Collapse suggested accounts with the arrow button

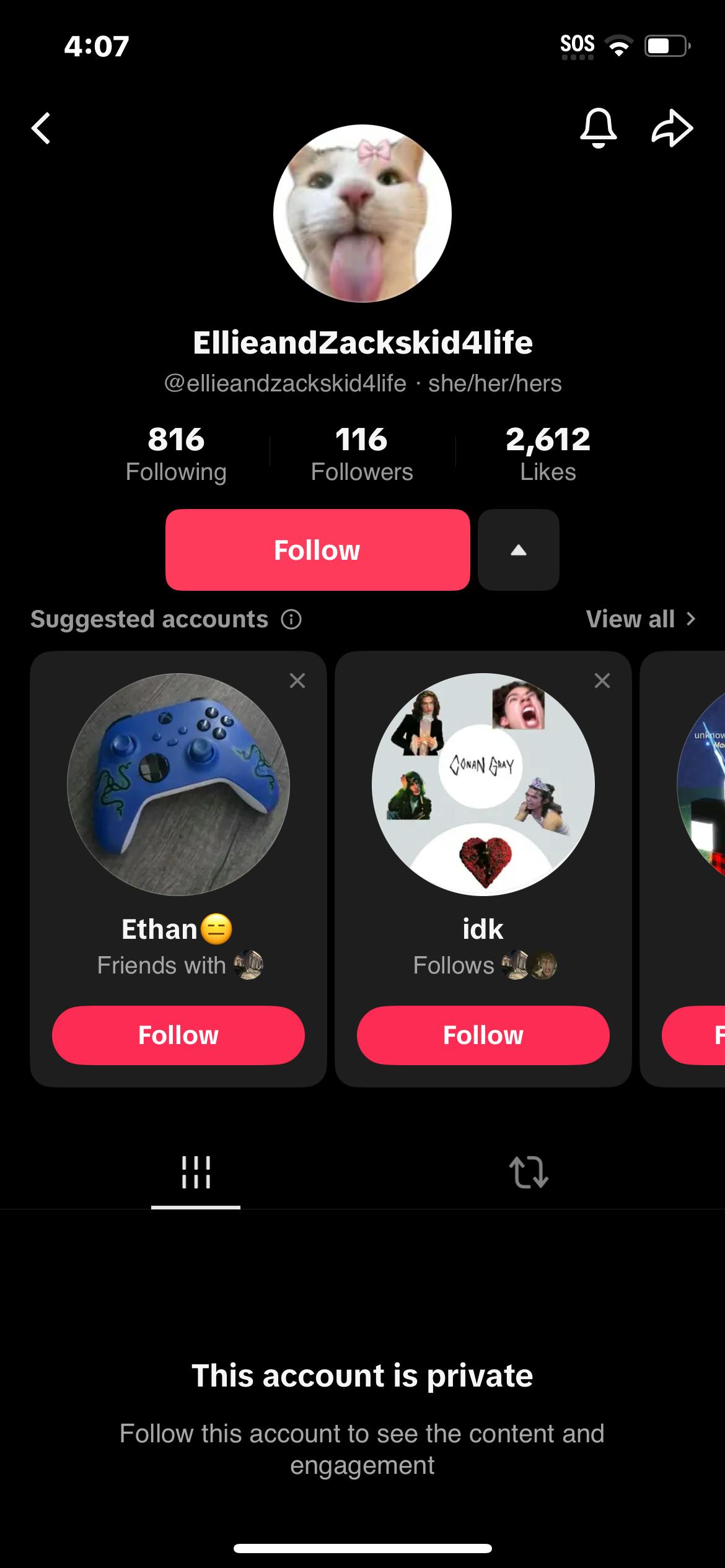519,550
